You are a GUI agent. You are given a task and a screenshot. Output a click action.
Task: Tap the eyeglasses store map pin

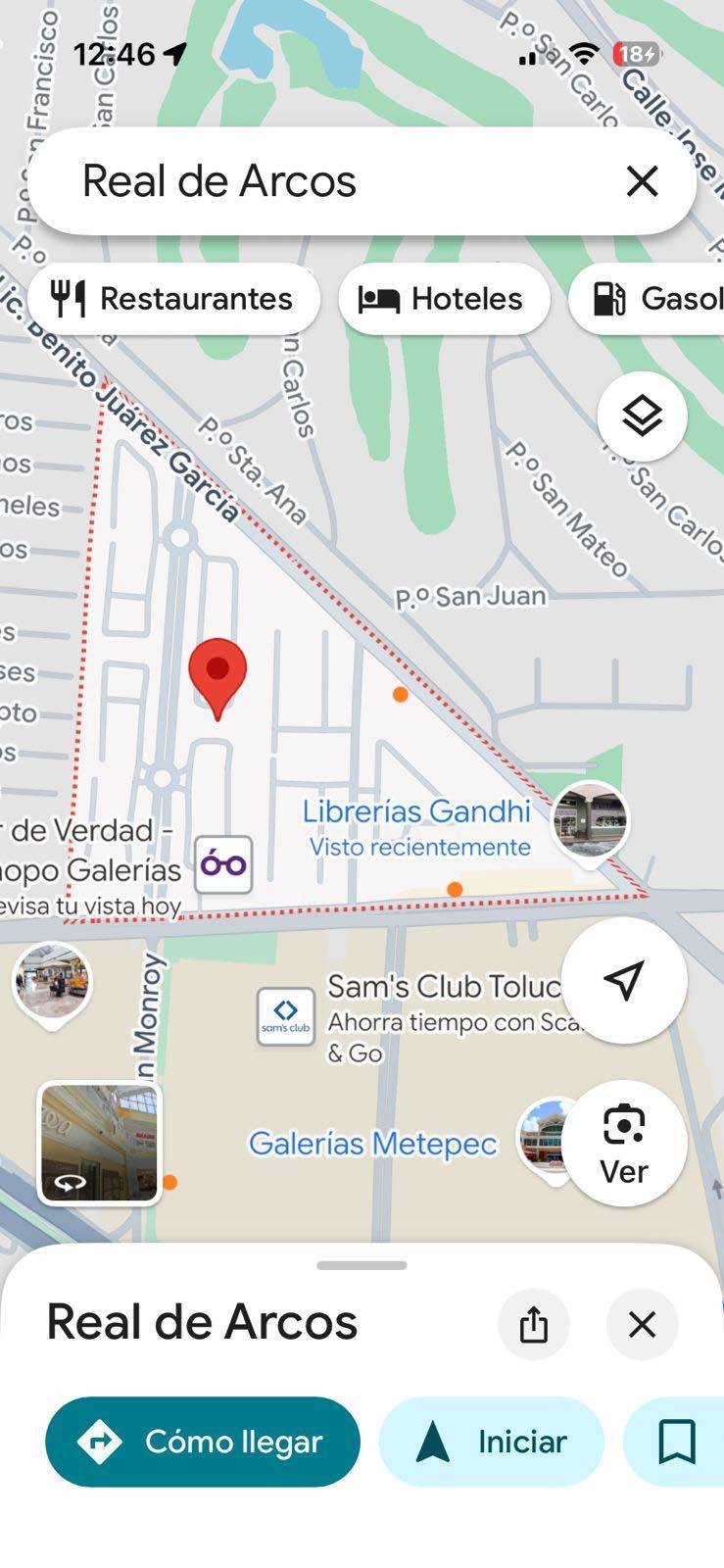coord(223,864)
